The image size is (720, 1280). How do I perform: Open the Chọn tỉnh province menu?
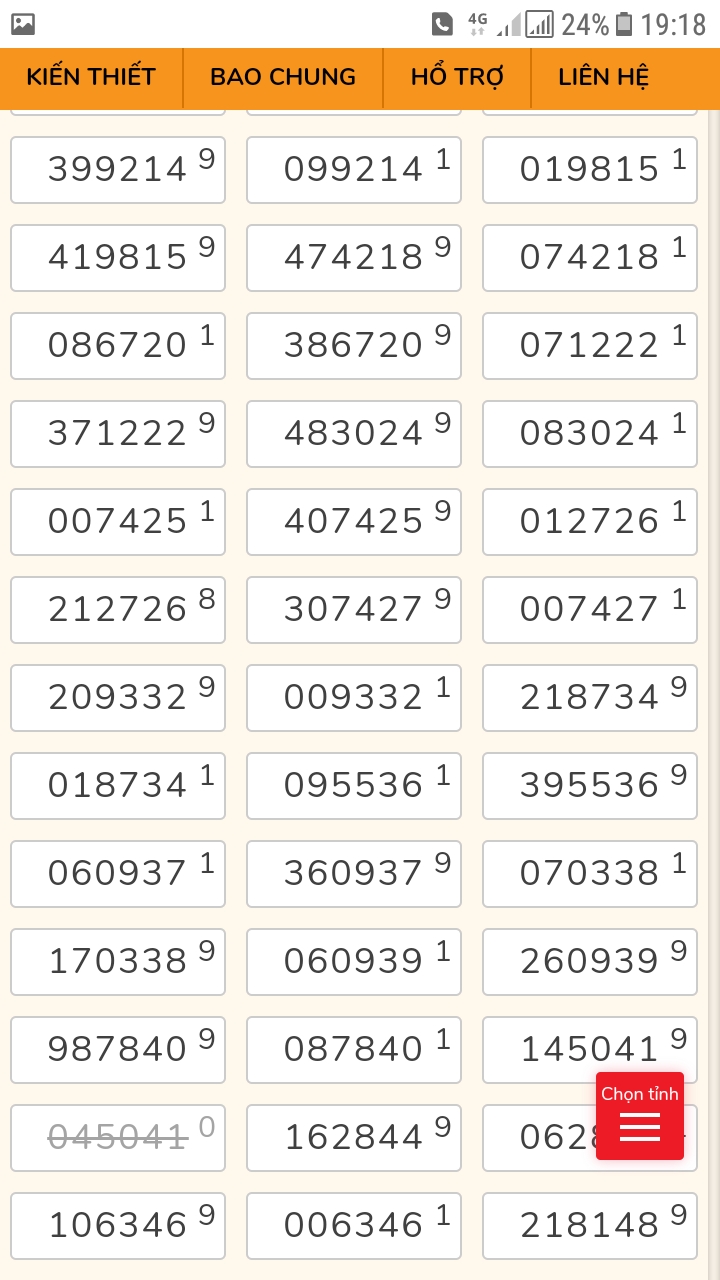pos(640,1116)
